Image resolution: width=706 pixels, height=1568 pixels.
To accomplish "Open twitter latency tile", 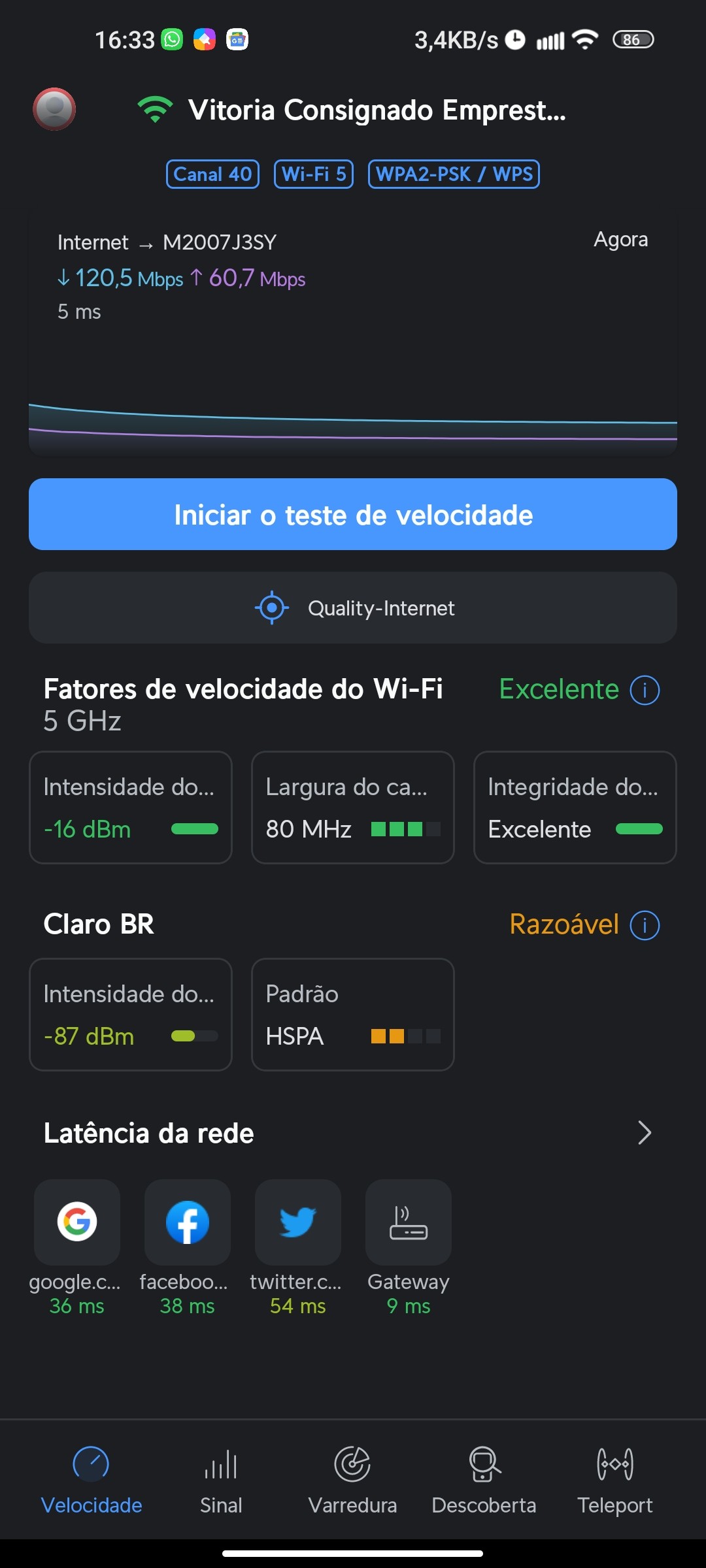I will tap(298, 1222).
